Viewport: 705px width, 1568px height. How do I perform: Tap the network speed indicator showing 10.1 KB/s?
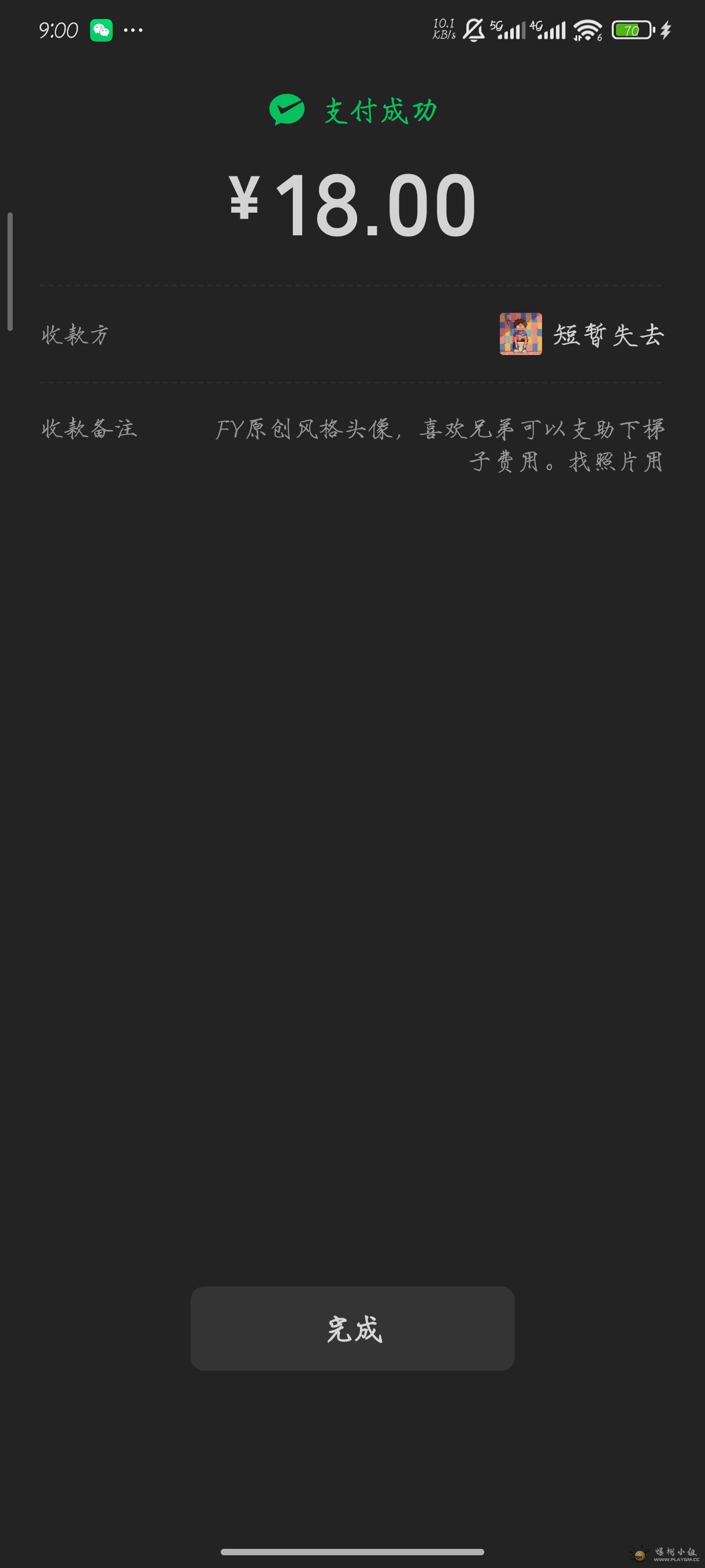443,28
